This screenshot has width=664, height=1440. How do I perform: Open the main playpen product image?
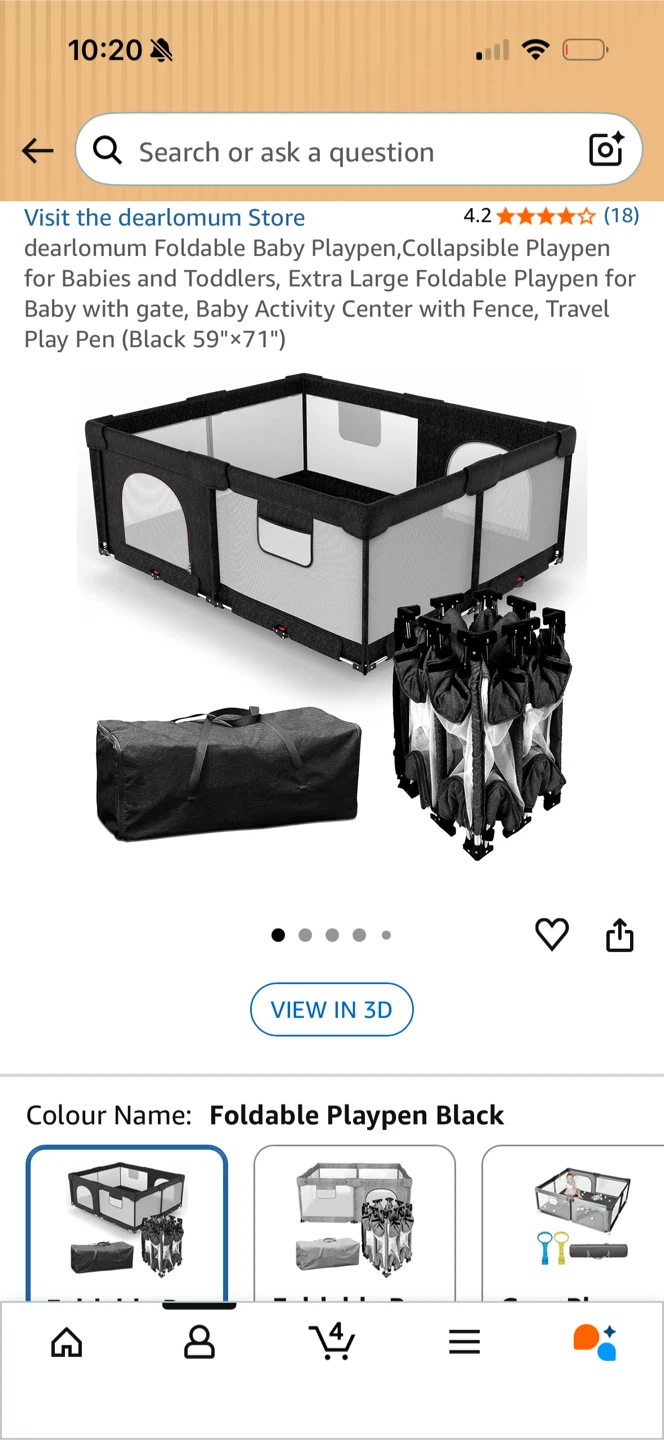pos(332,615)
